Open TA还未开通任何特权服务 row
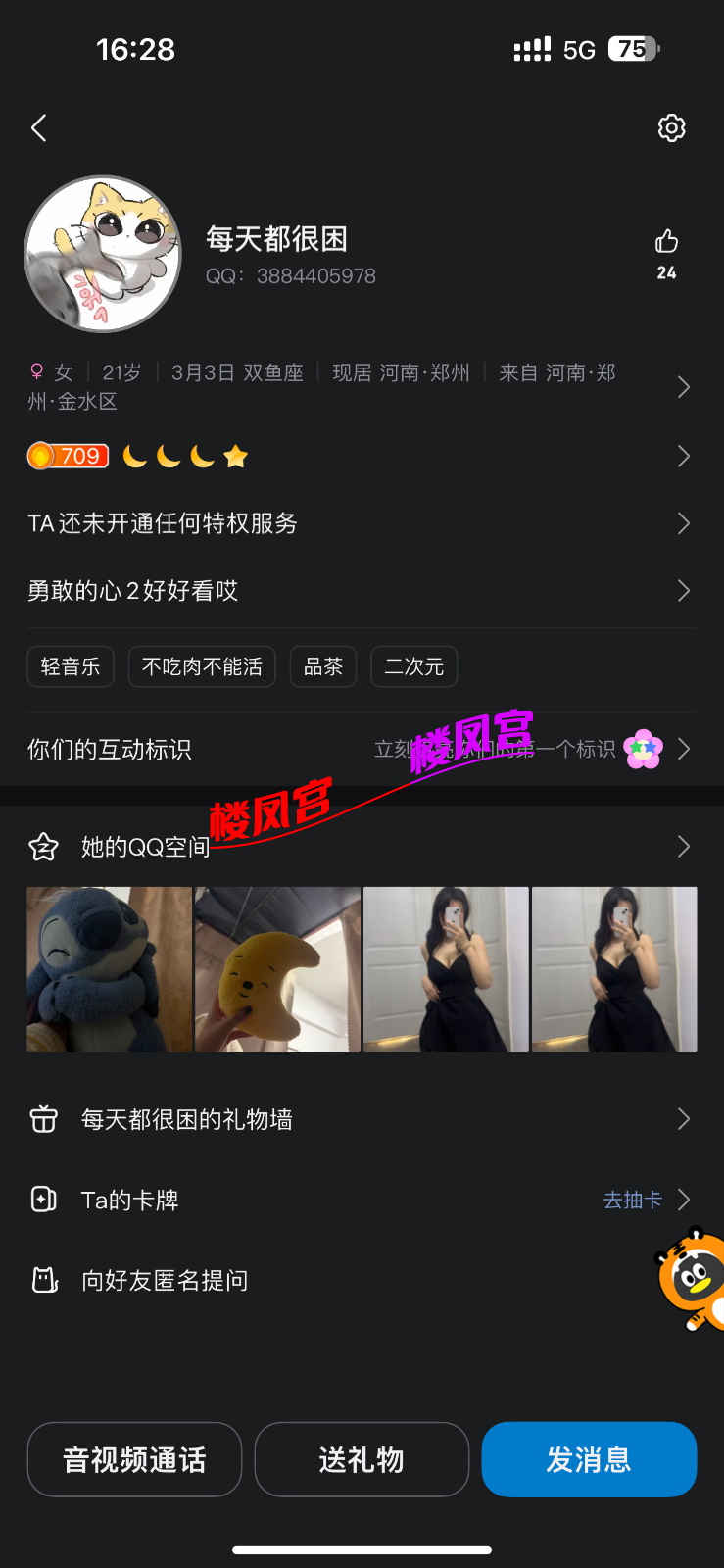Screen dimensions: 724x1568 click(353, 523)
